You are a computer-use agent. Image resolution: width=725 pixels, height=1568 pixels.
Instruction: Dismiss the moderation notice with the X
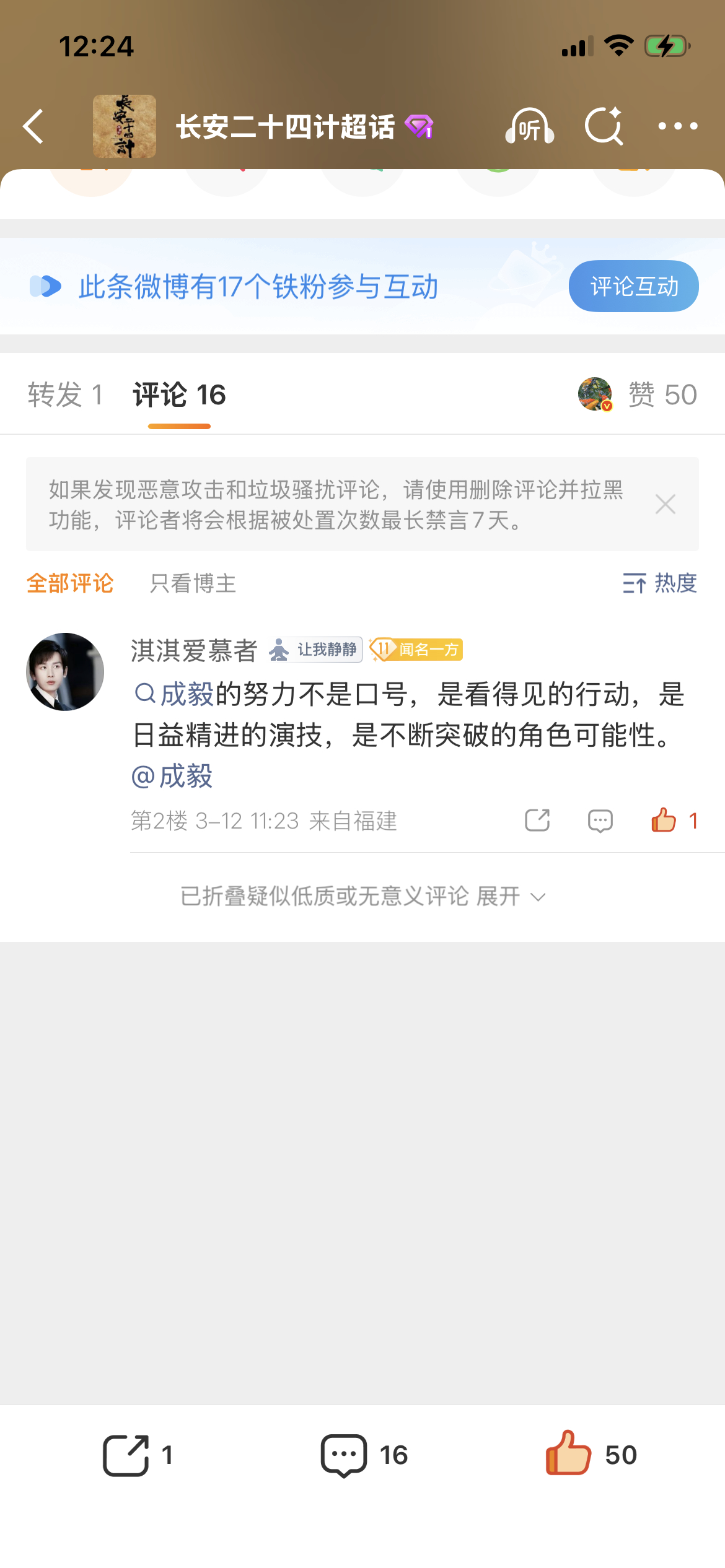[x=665, y=503]
